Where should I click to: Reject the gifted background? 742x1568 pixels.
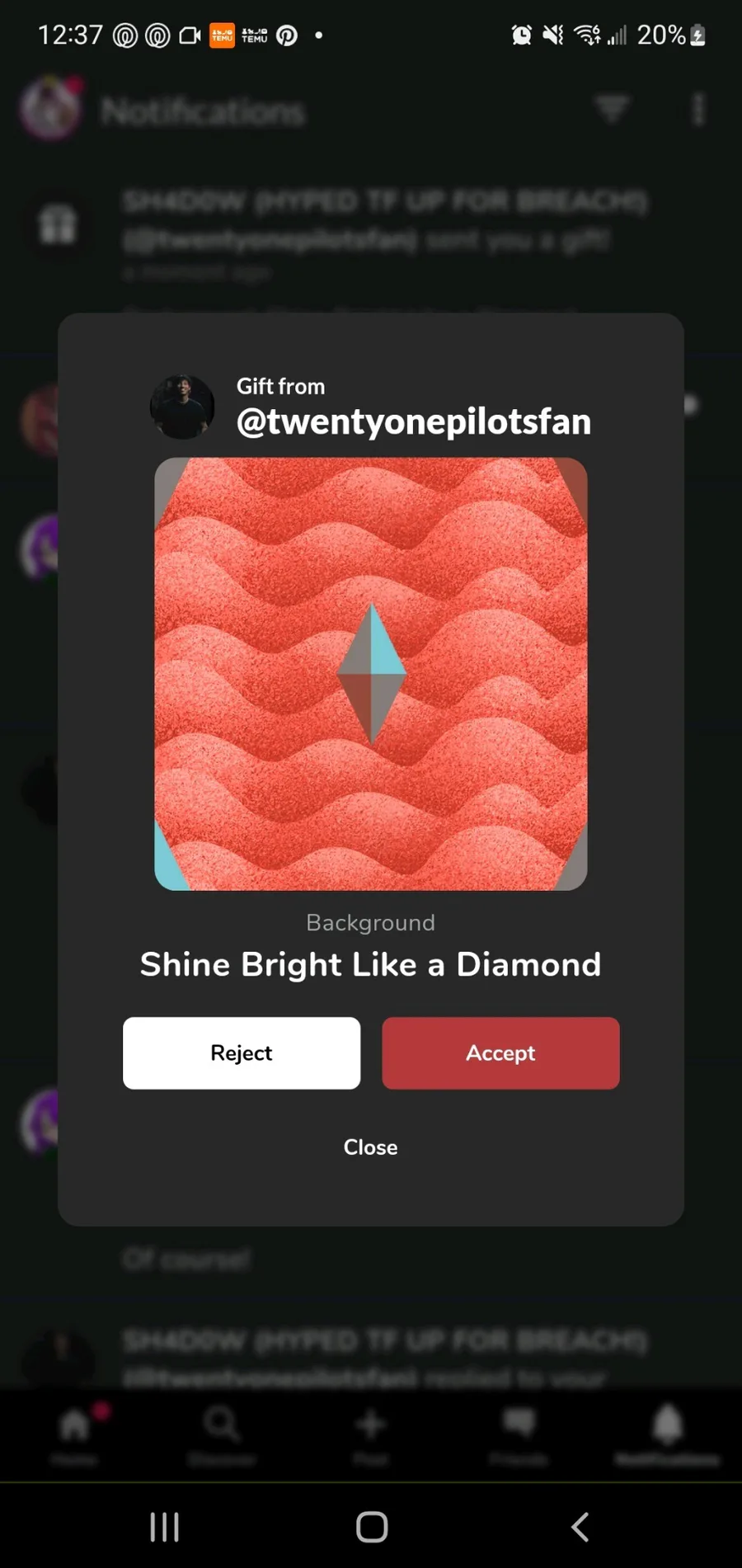[242, 1052]
